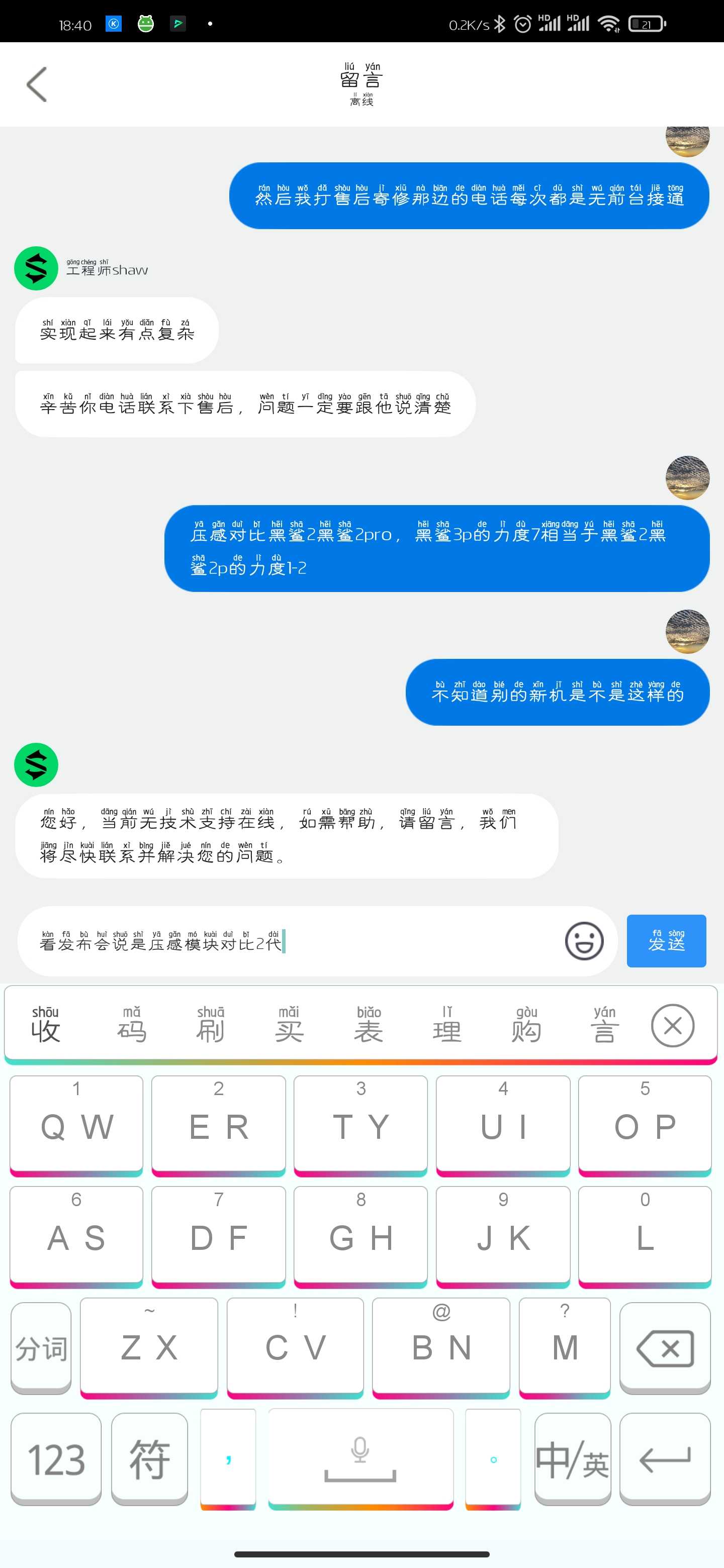Start voice input via microphone space key
Image resolution: width=724 pixels, height=1568 pixels.
click(x=360, y=1459)
